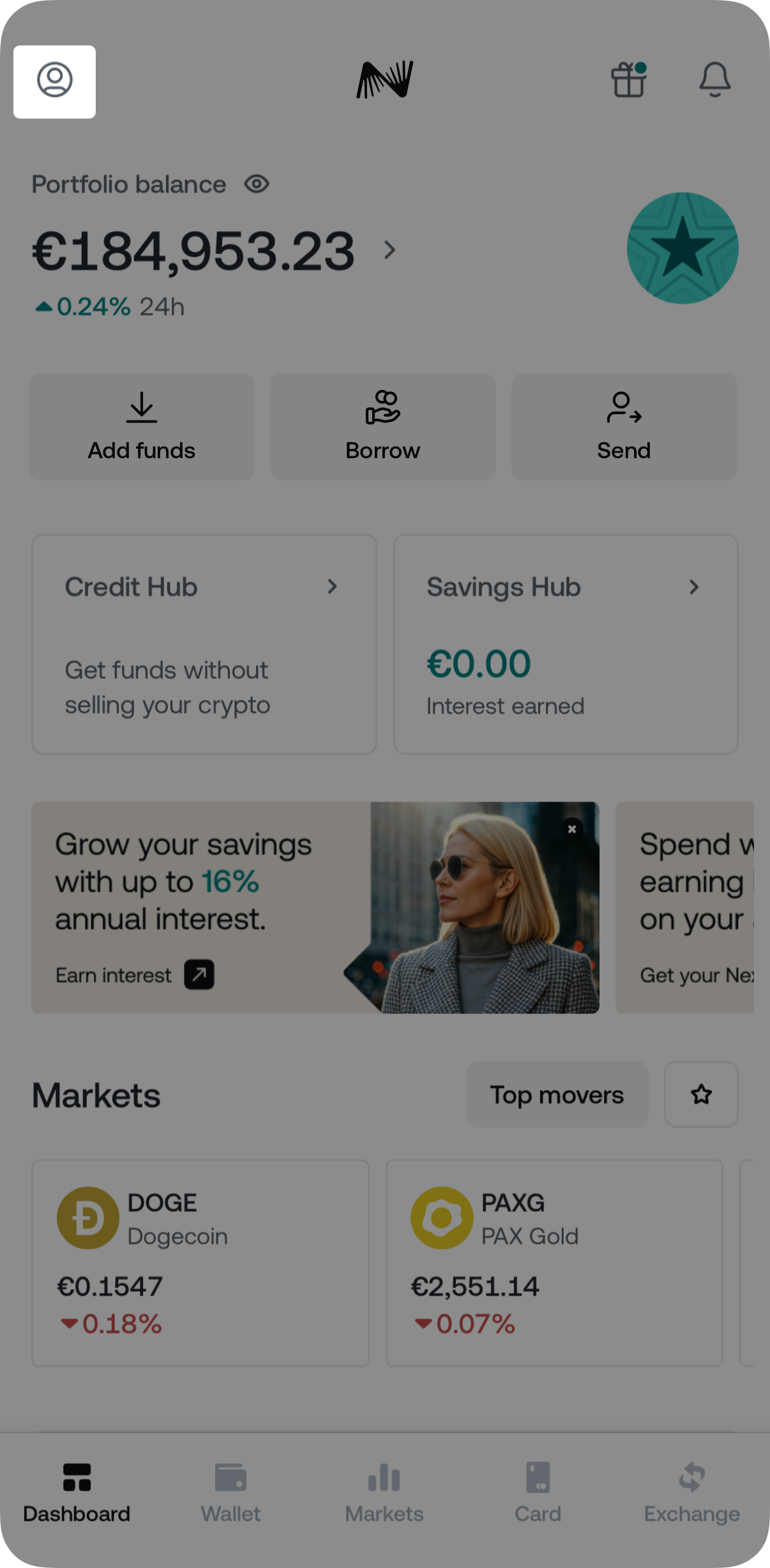
Task: Show favorite markets with star button
Action: tap(701, 1094)
